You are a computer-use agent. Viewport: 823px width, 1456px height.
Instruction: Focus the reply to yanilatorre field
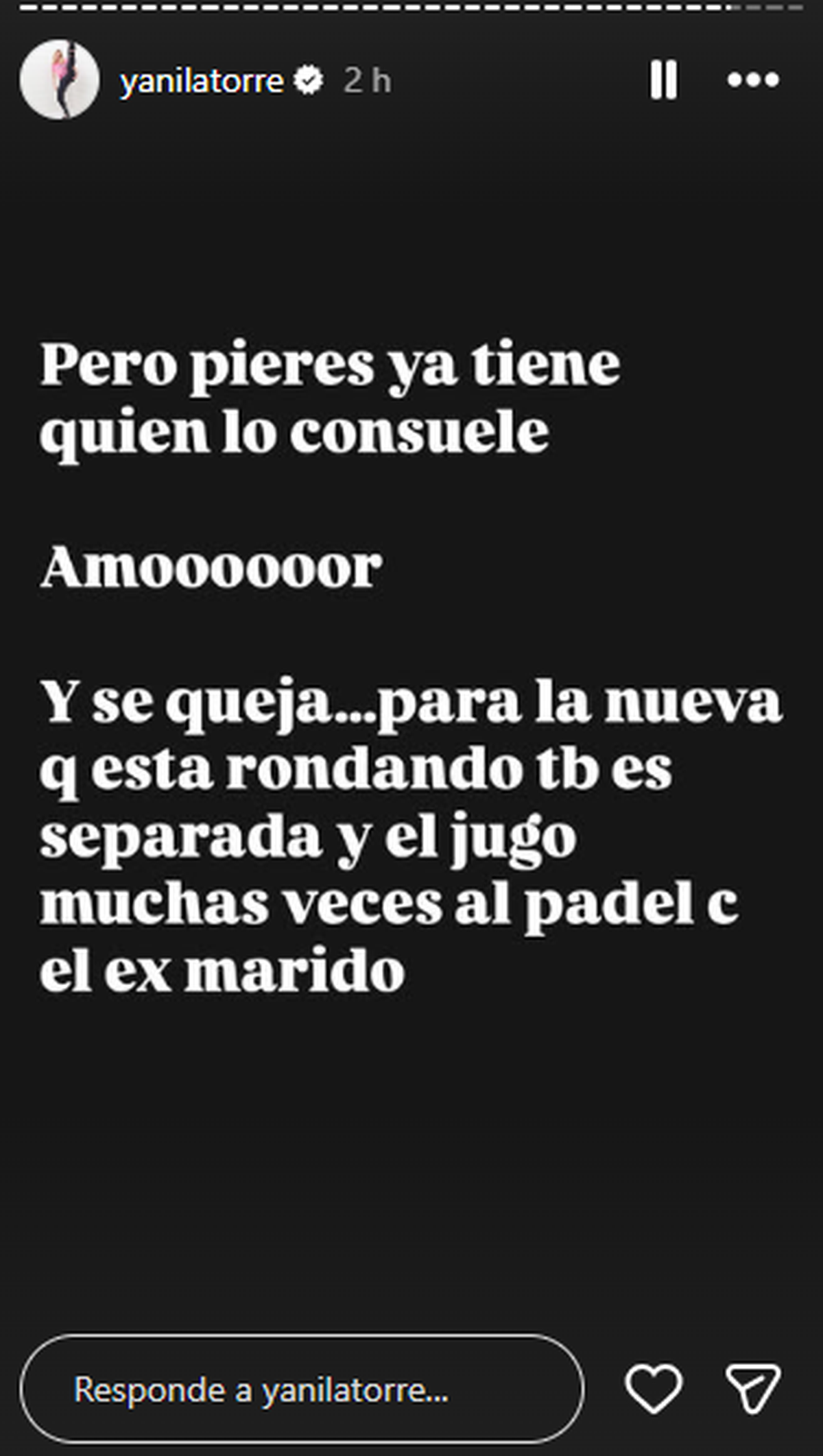(x=302, y=1390)
